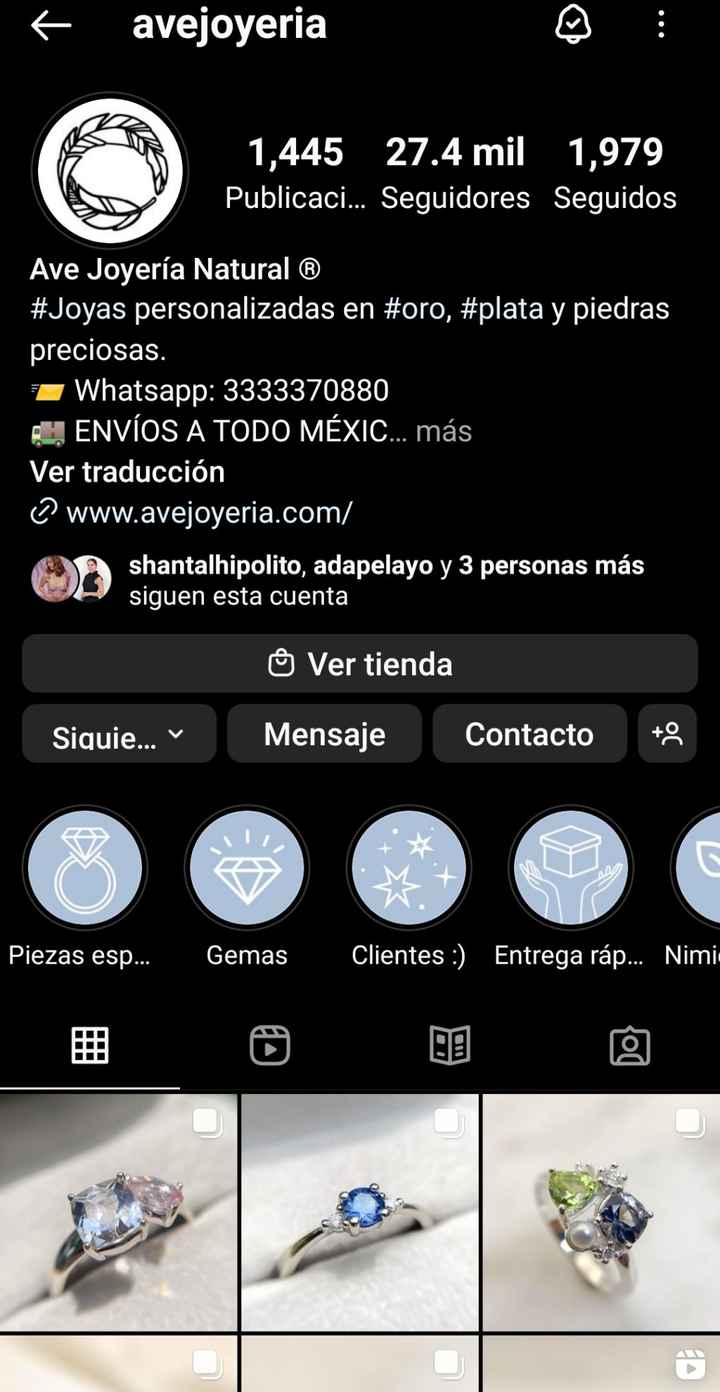
Task: Open the blue gemstone ring post
Action: click(x=360, y=1212)
